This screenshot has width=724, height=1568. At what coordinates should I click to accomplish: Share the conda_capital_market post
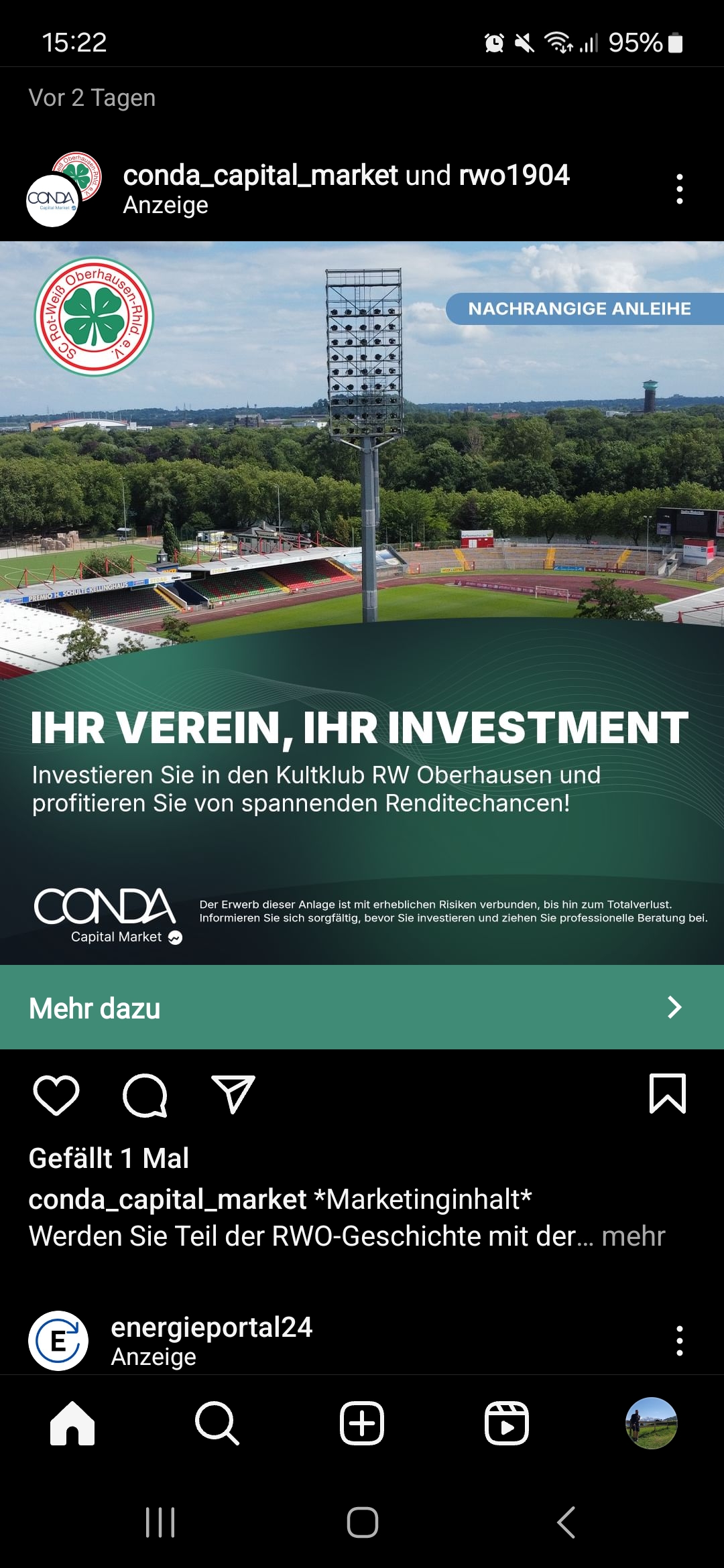[233, 1096]
